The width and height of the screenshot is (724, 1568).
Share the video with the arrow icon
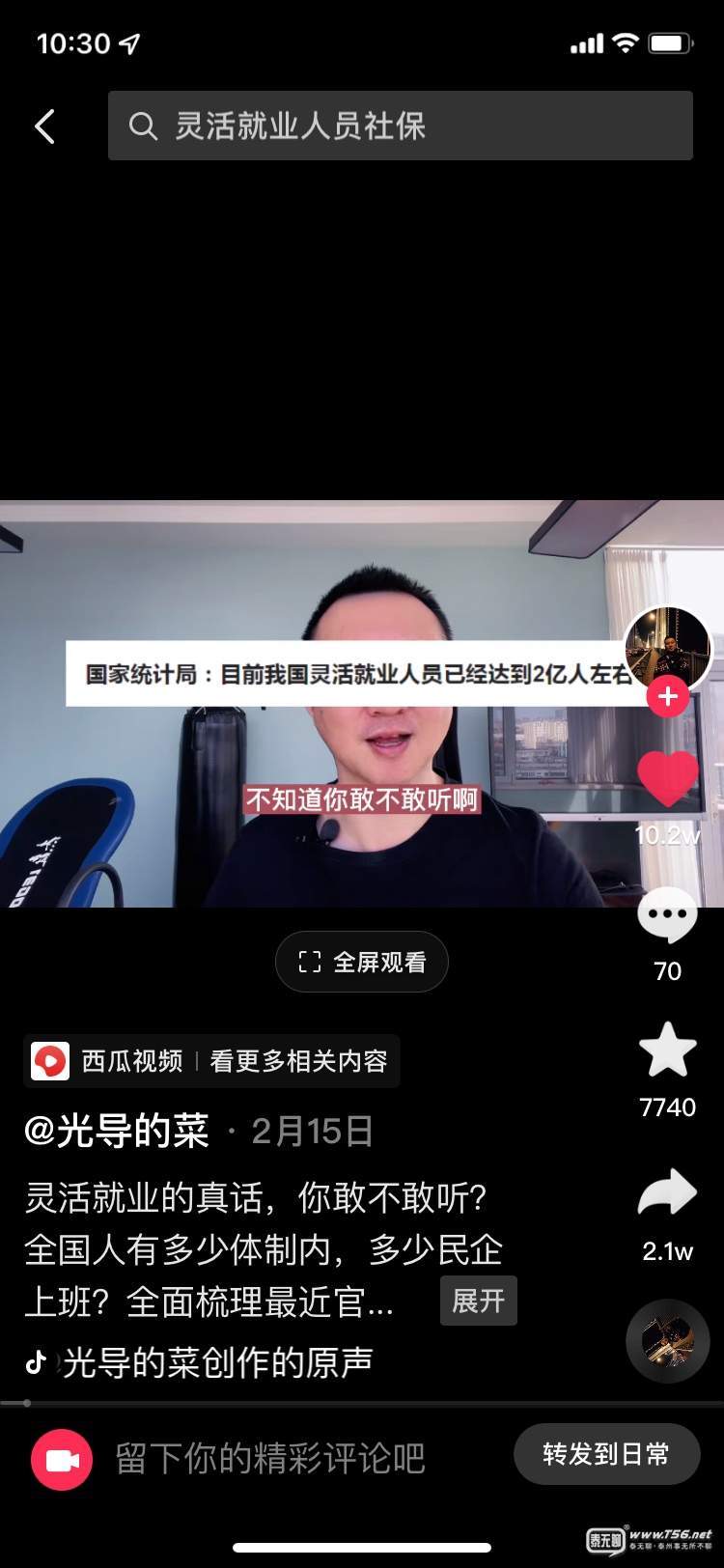point(667,1194)
